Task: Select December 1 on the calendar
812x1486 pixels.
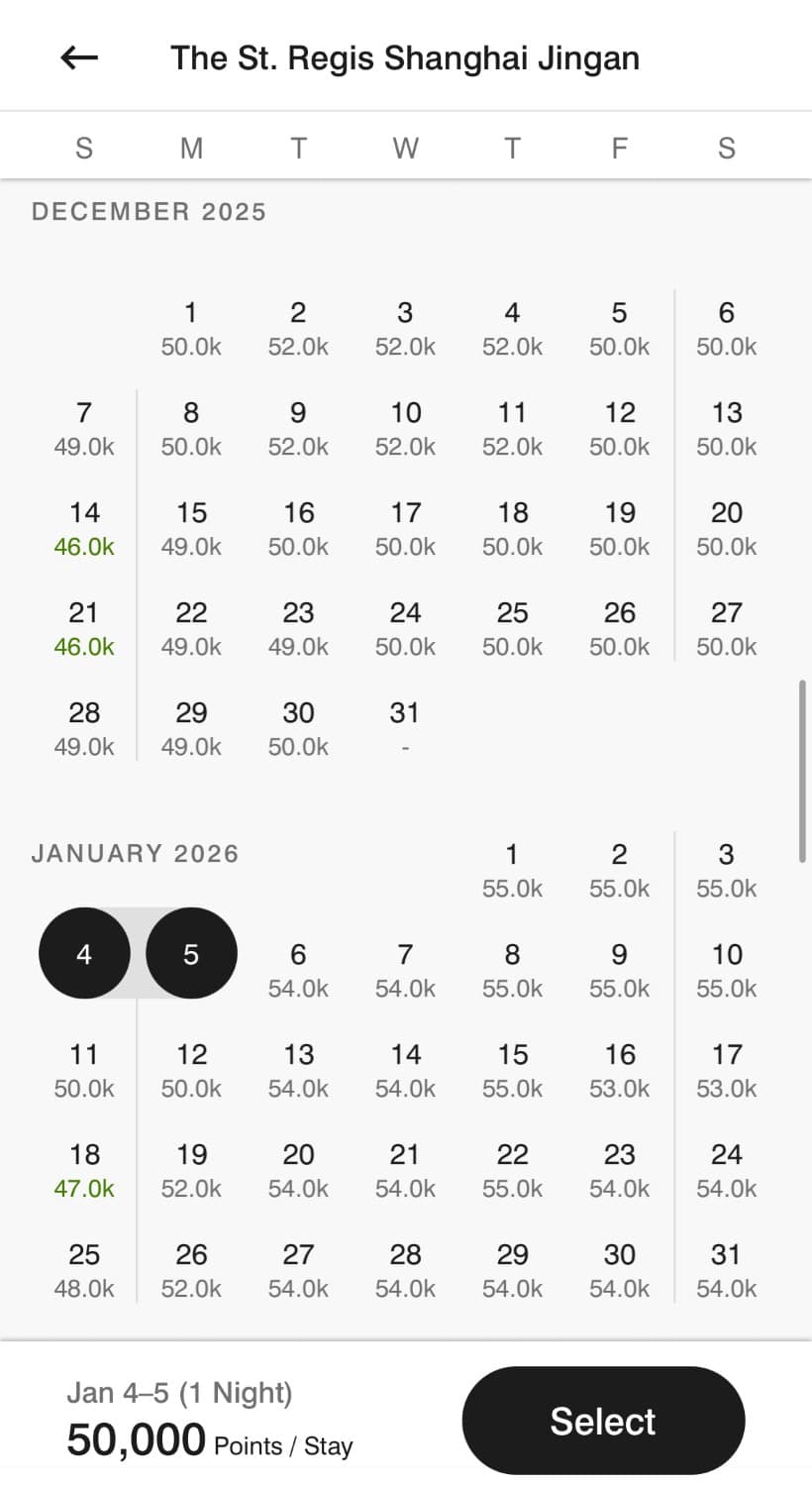Action: (191, 328)
